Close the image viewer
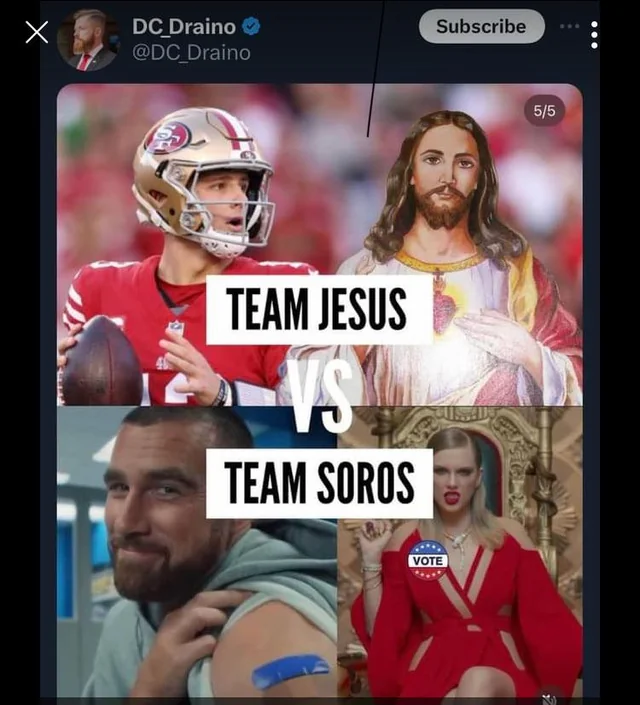The image size is (640, 705). tap(37, 33)
